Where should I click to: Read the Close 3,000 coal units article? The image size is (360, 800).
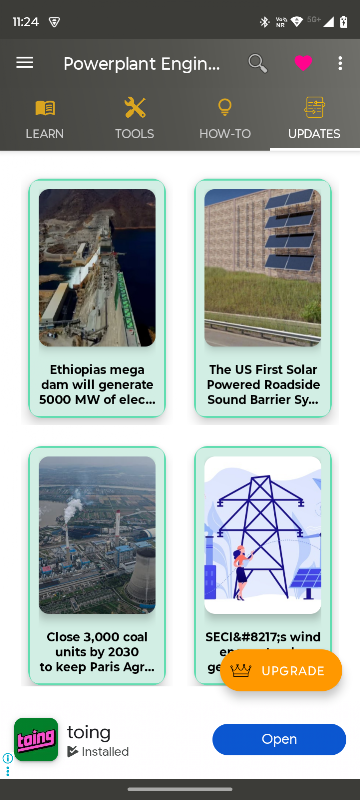click(97, 565)
